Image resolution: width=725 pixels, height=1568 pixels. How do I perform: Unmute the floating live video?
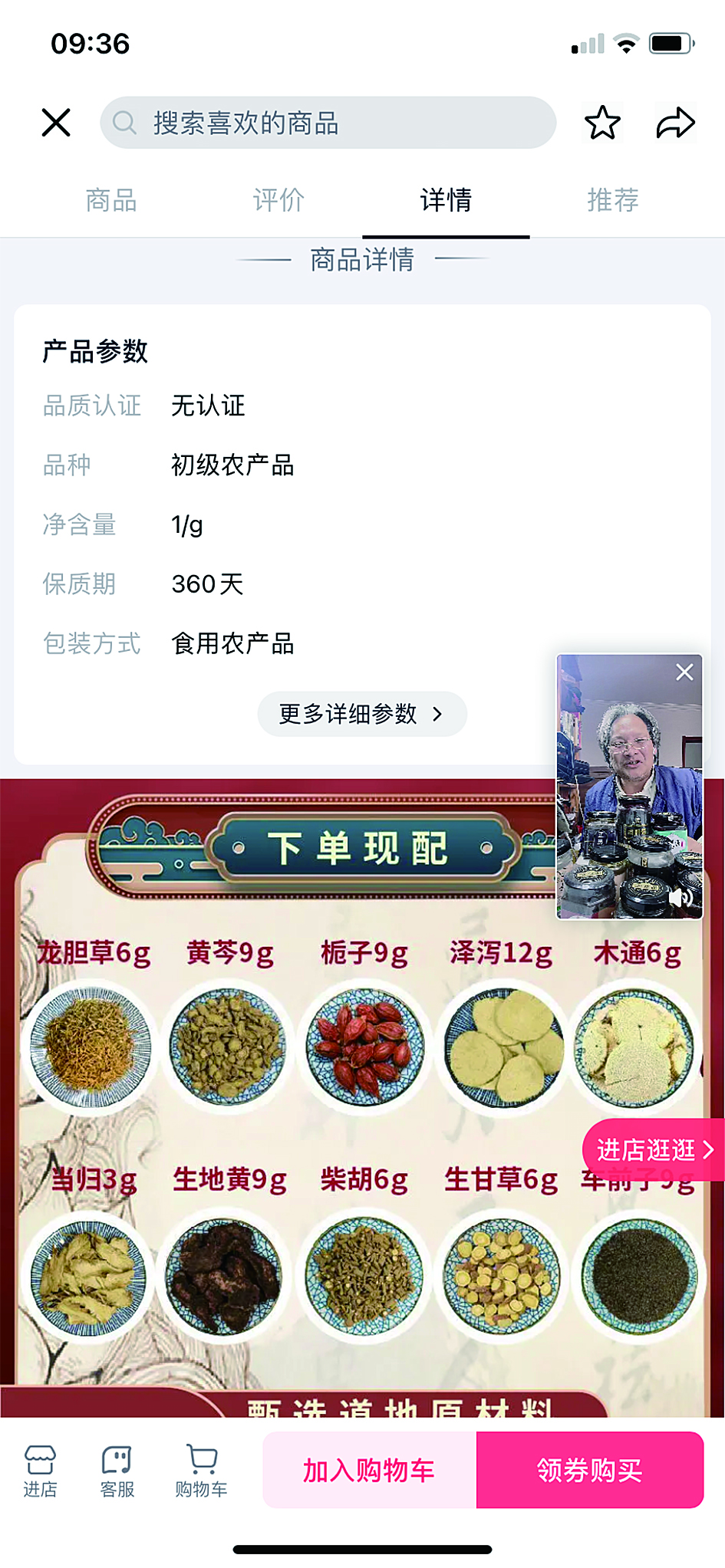tap(680, 896)
